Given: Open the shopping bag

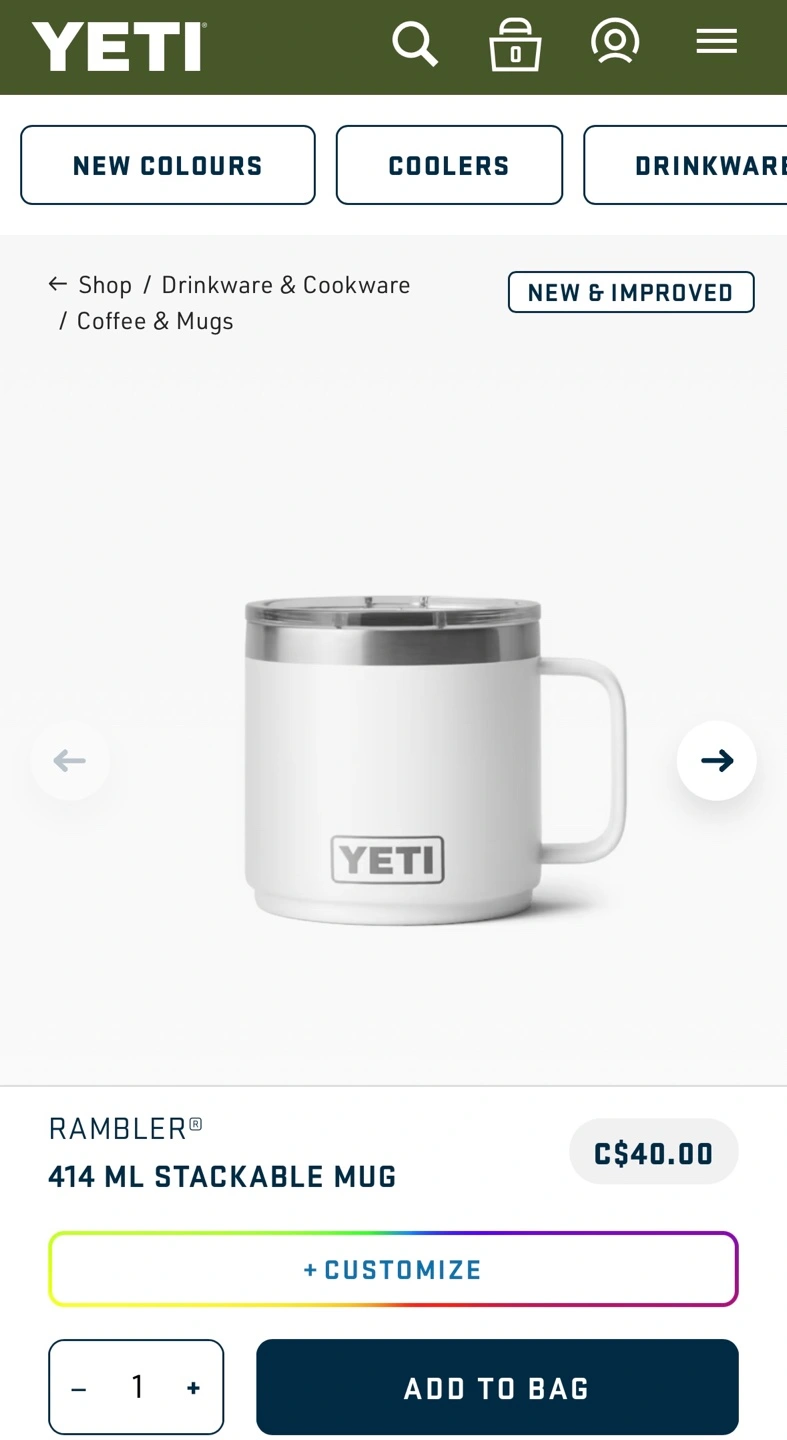Looking at the screenshot, I should tap(515, 45).
